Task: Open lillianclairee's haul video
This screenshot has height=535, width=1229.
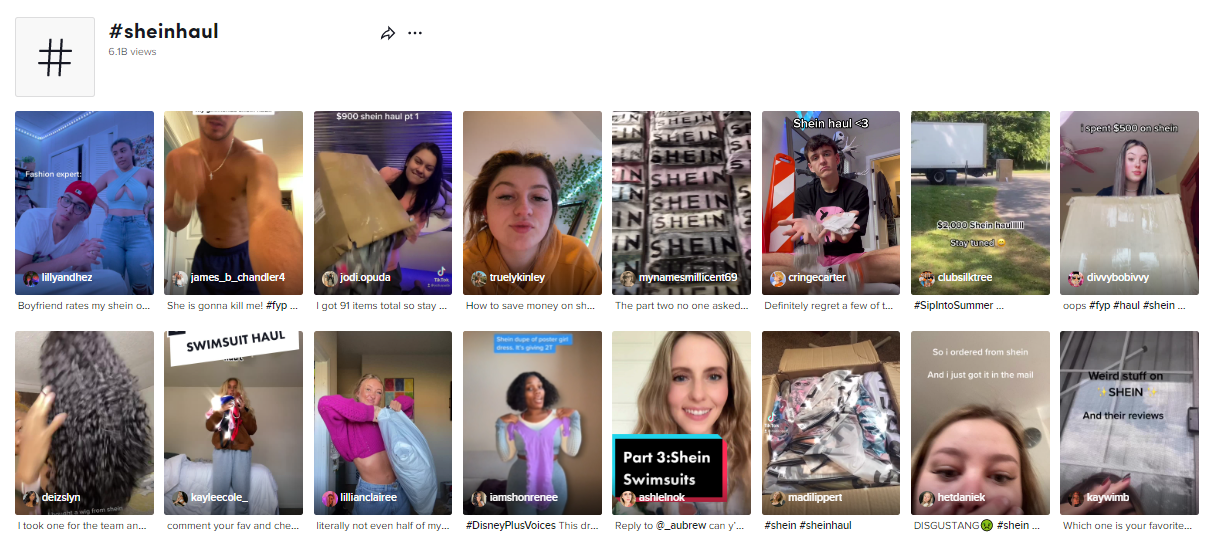Action: pos(383,420)
